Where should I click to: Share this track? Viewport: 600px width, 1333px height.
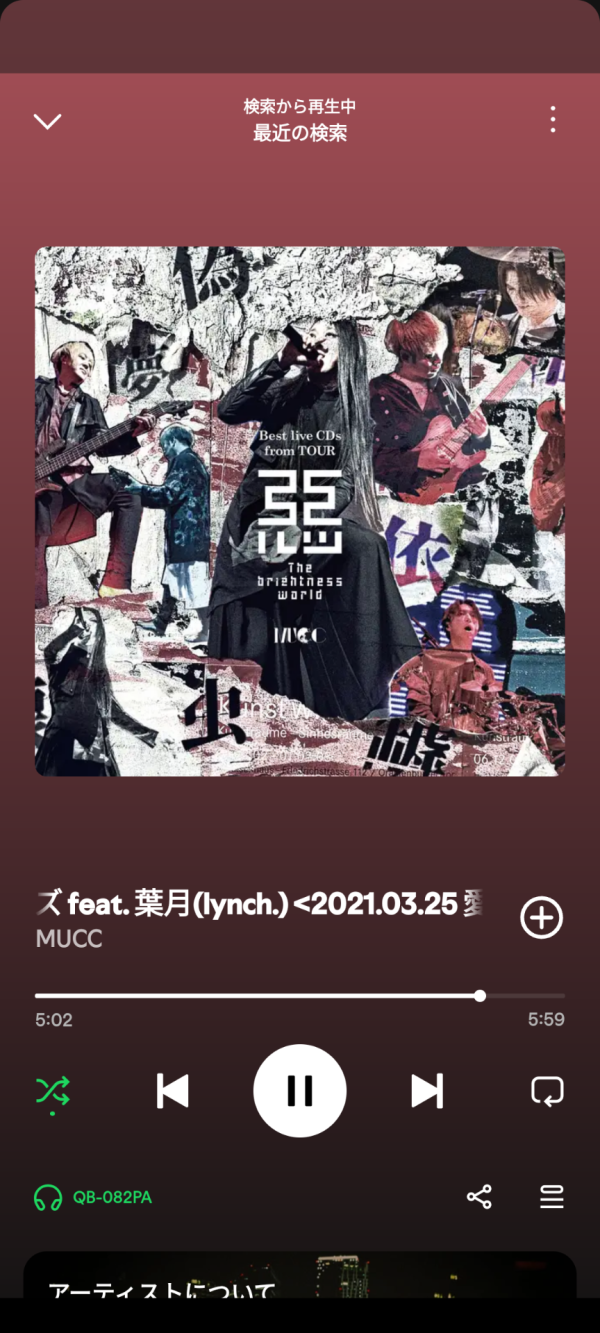pyautogui.click(x=479, y=1197)
